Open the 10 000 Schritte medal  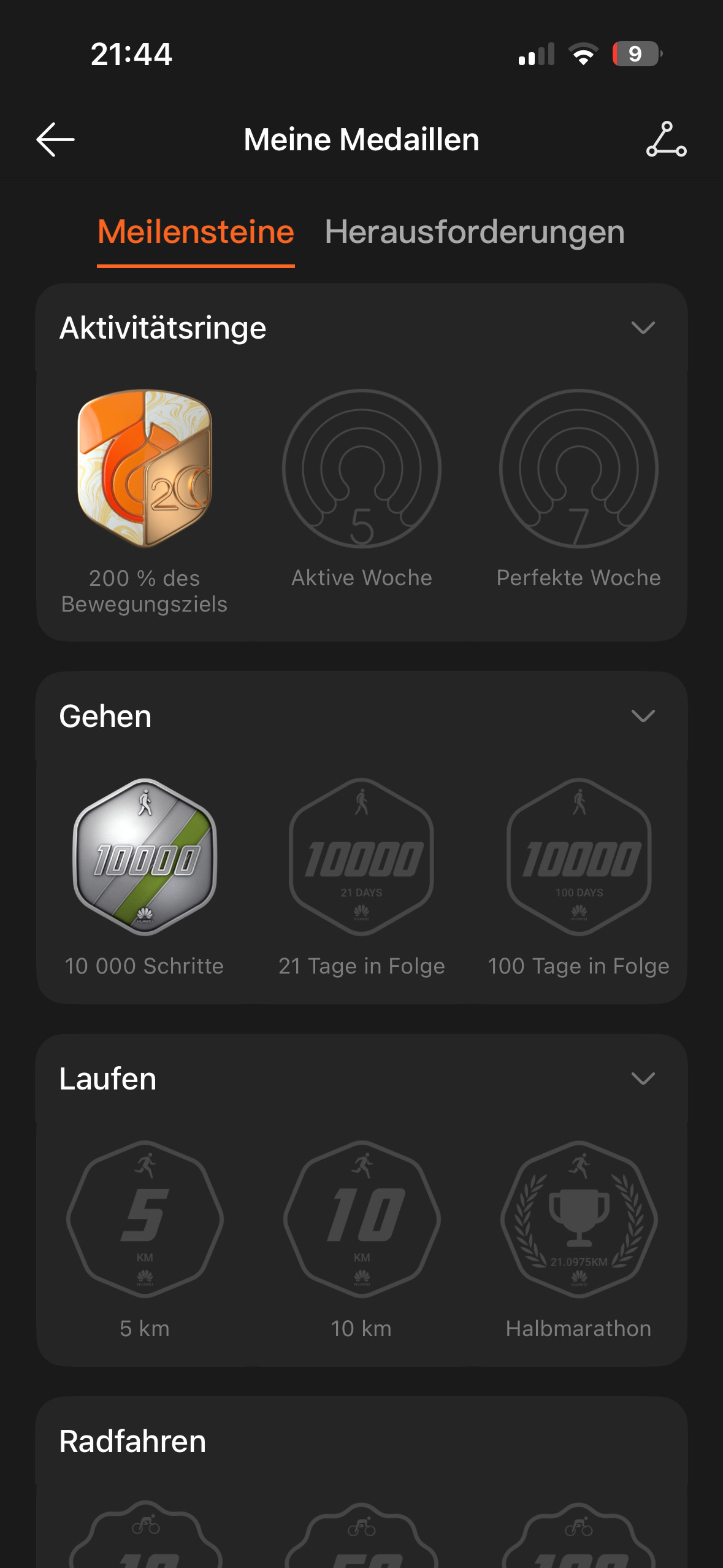[145, 857]
